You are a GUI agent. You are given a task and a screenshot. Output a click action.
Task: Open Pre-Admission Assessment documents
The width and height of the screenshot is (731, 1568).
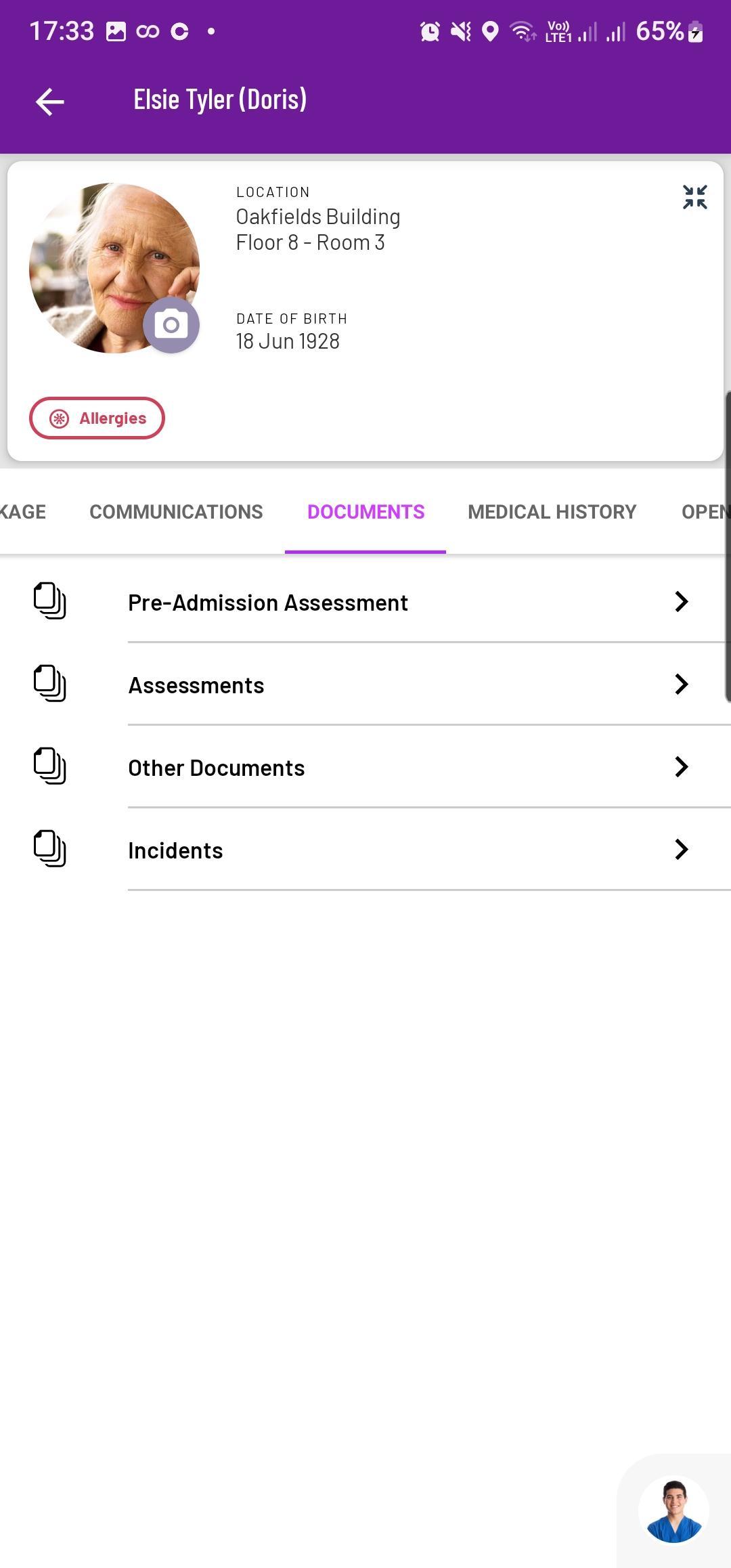tap(365, 602)
